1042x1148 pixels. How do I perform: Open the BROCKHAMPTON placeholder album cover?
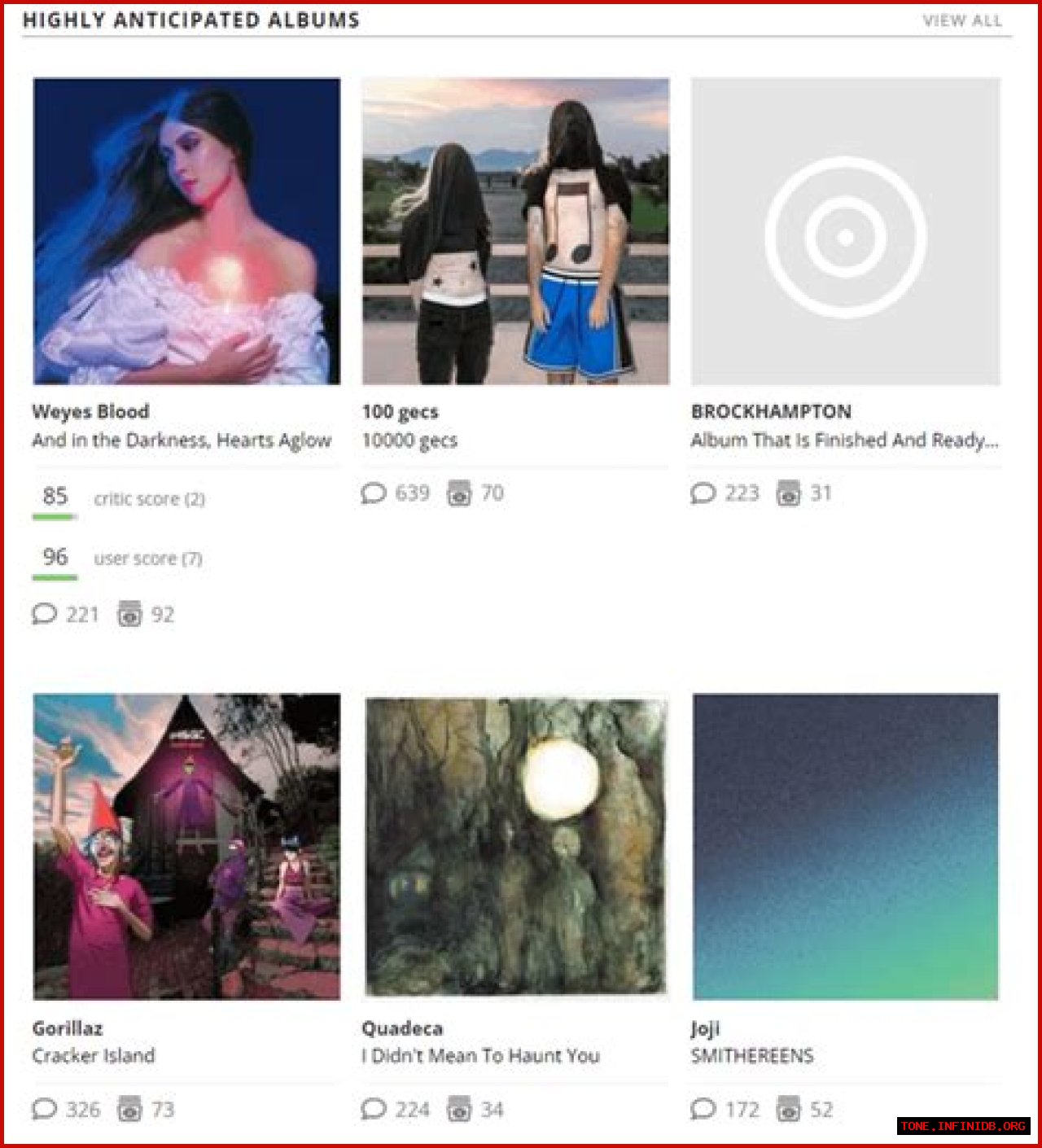click(x=845, y=231)
